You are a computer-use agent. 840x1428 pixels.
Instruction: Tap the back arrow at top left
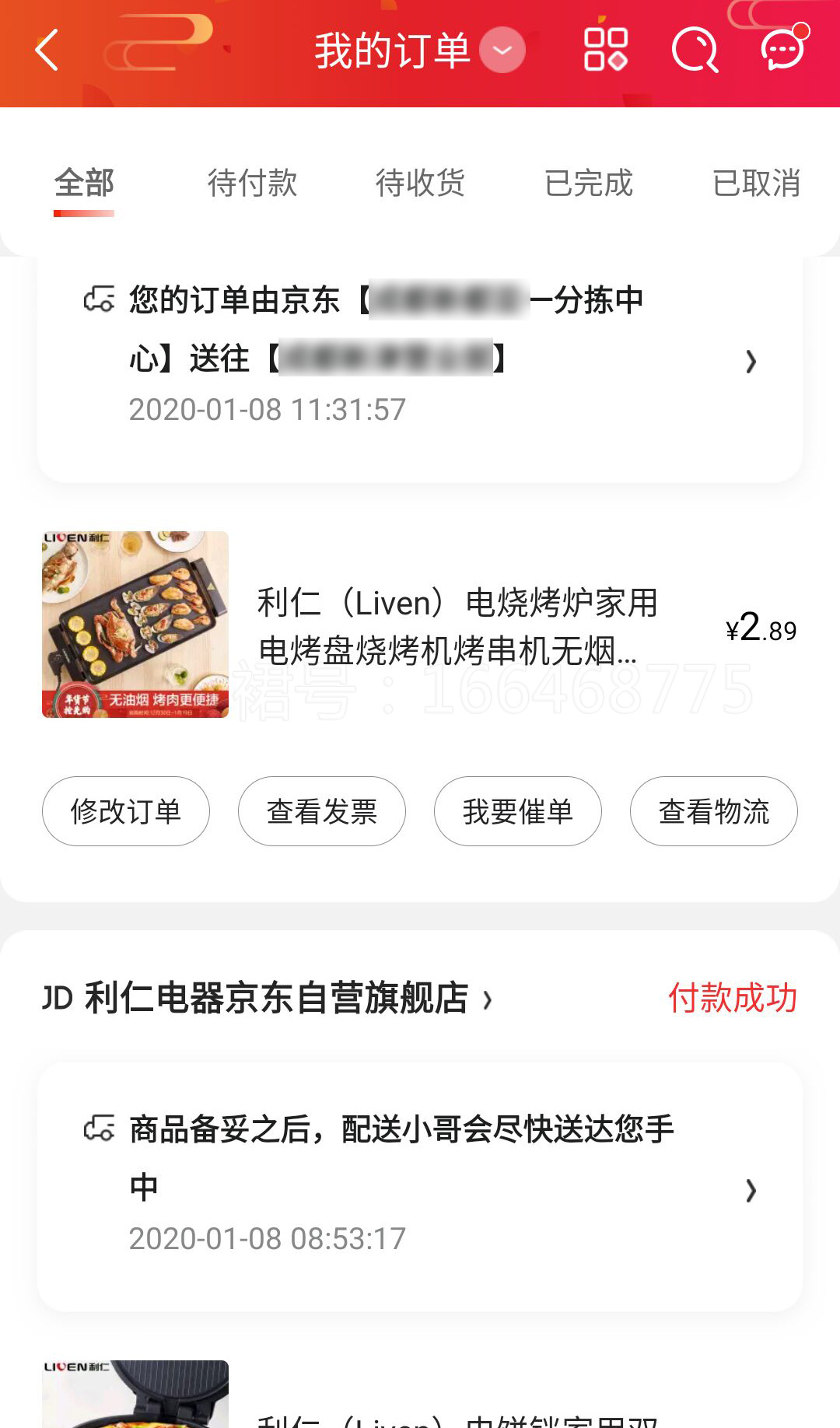(47, 50)
